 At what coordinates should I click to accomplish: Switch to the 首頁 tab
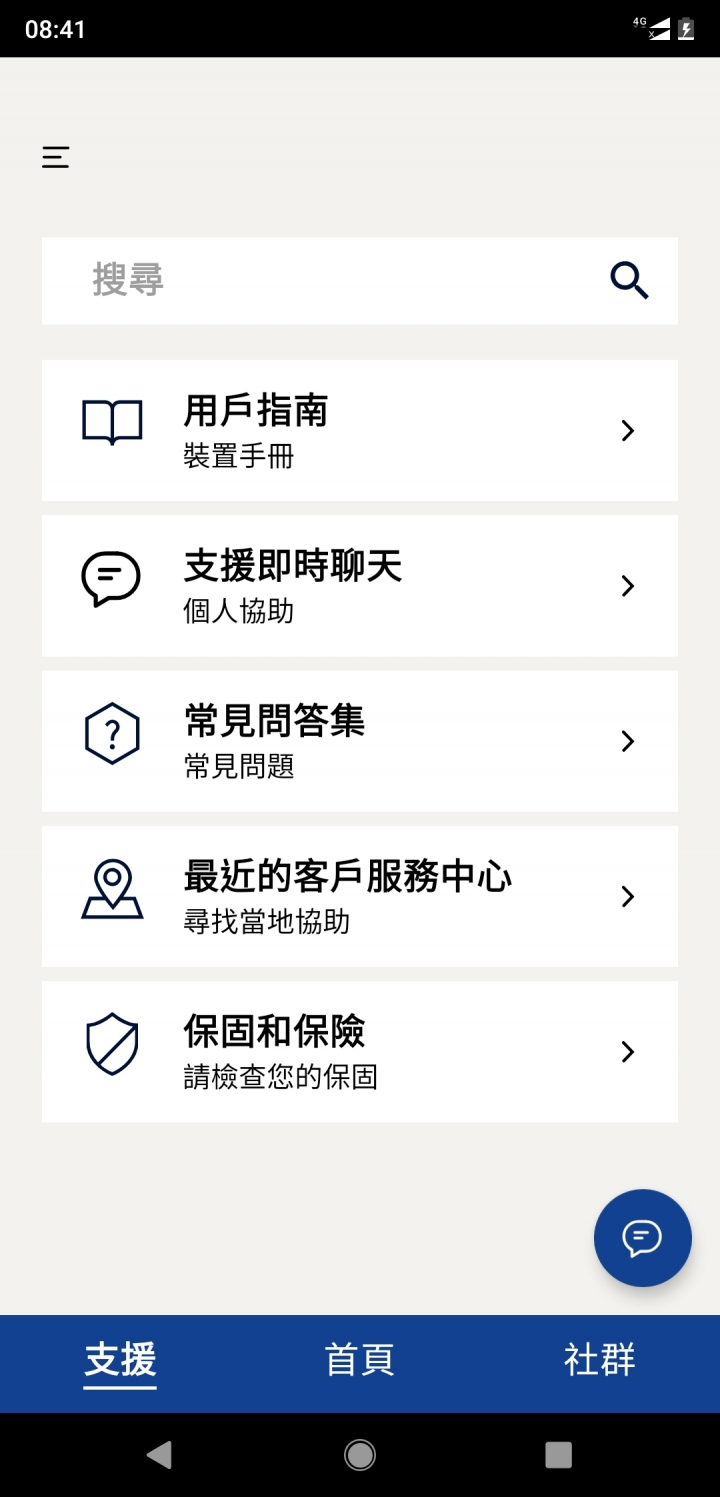[x=359, y=1361]
